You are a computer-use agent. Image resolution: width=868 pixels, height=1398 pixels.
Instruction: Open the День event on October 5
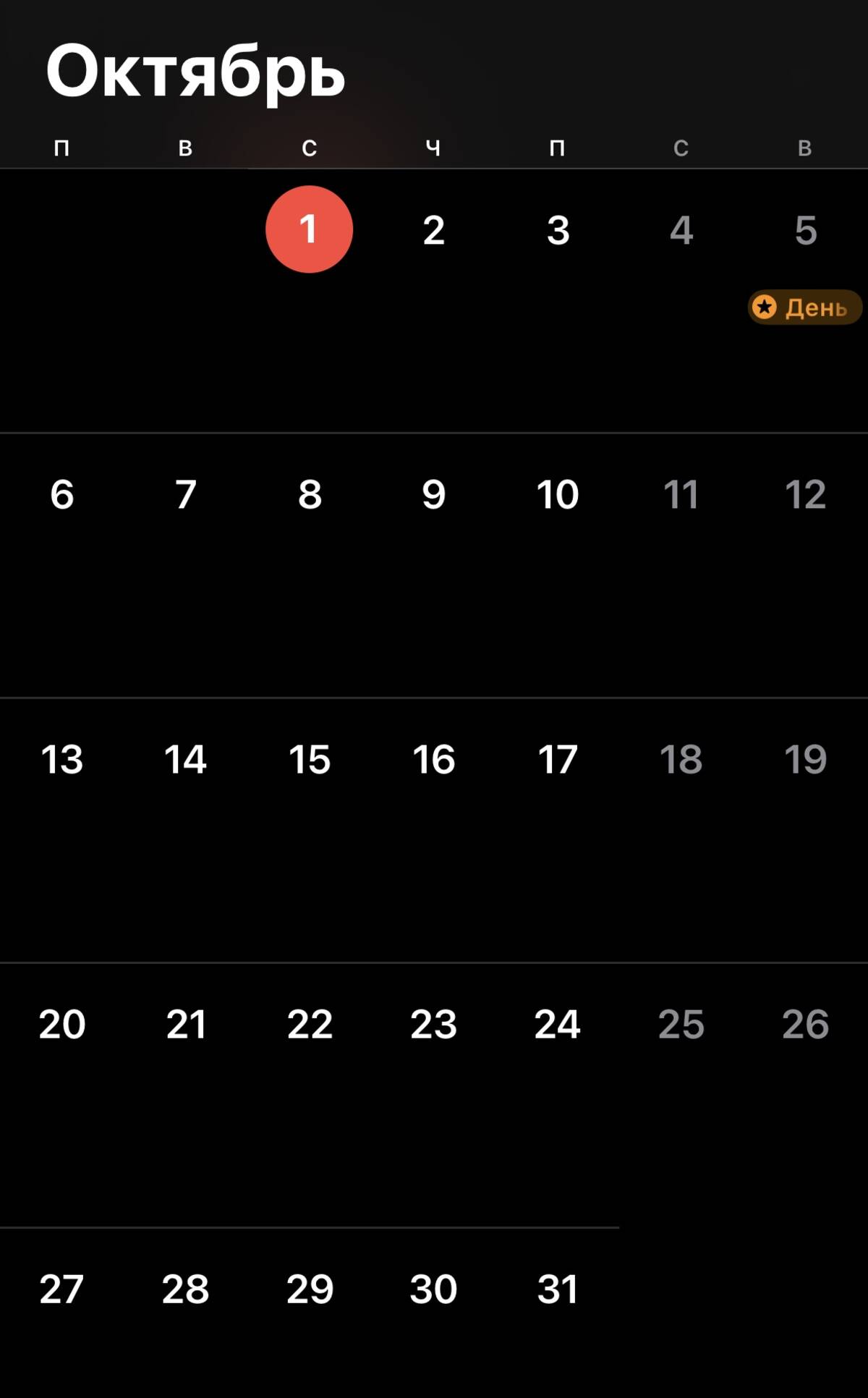click(804, 308)
